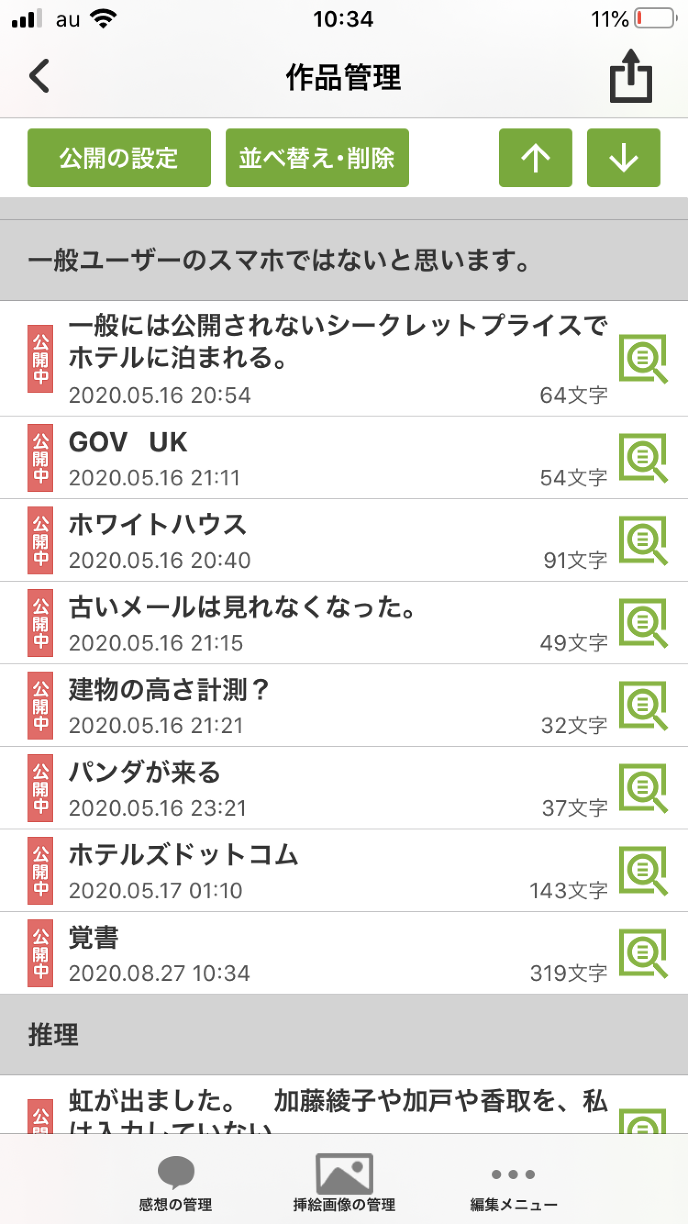The image size is (688, 1224).
Task: Open 挿絵画像の管理 in bottom bar
Action: click(x=344, y=1183)
